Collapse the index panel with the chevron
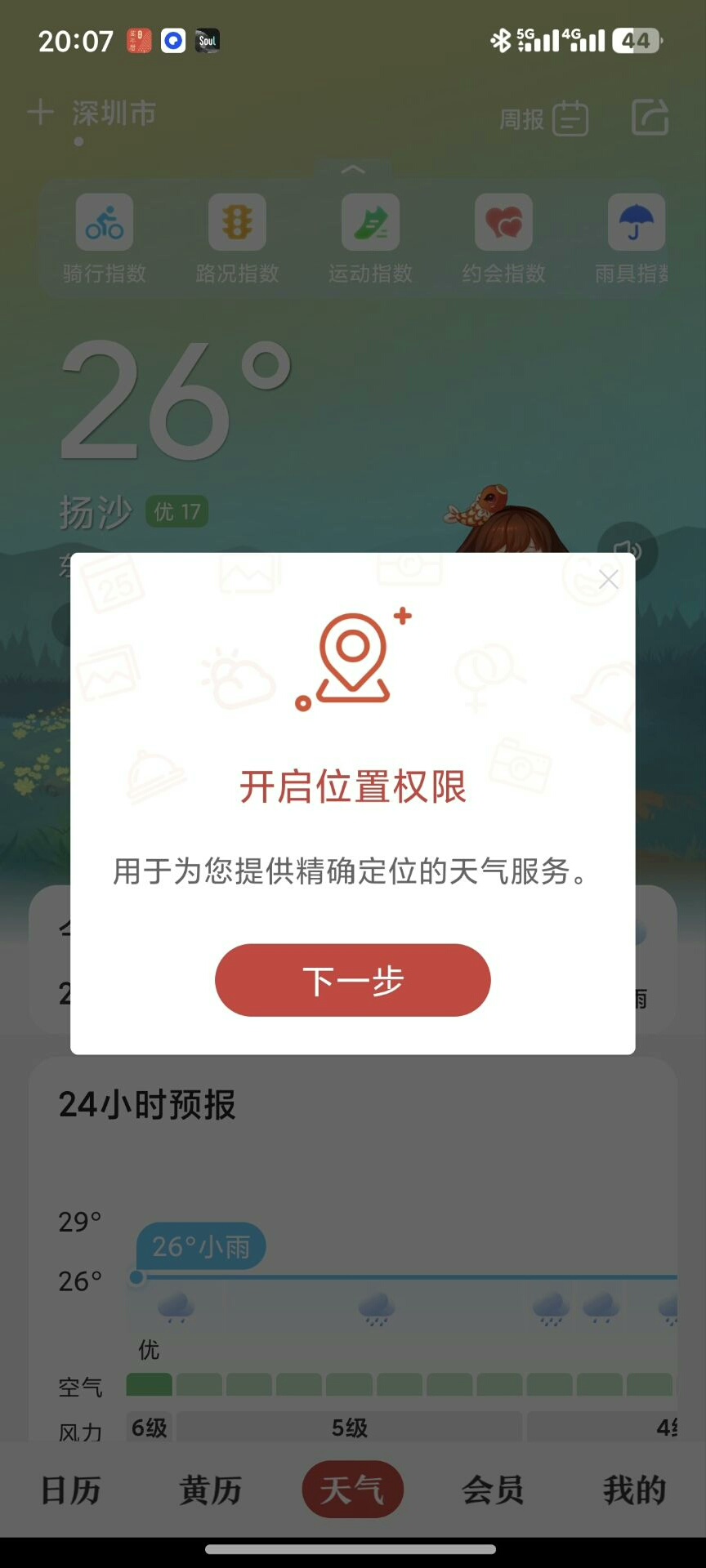 [x=353, y=169]
